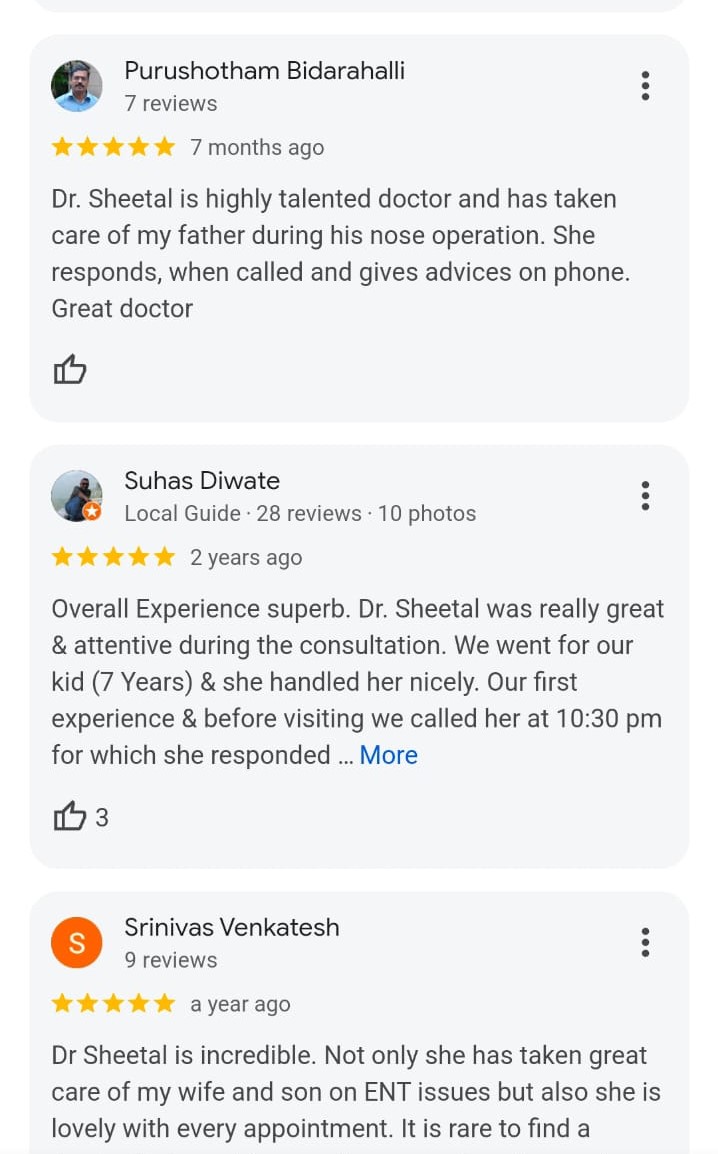The image size is (718, 1154).
Task: Open overflow menu on Suhas Diwate's review
Action: 645,496
